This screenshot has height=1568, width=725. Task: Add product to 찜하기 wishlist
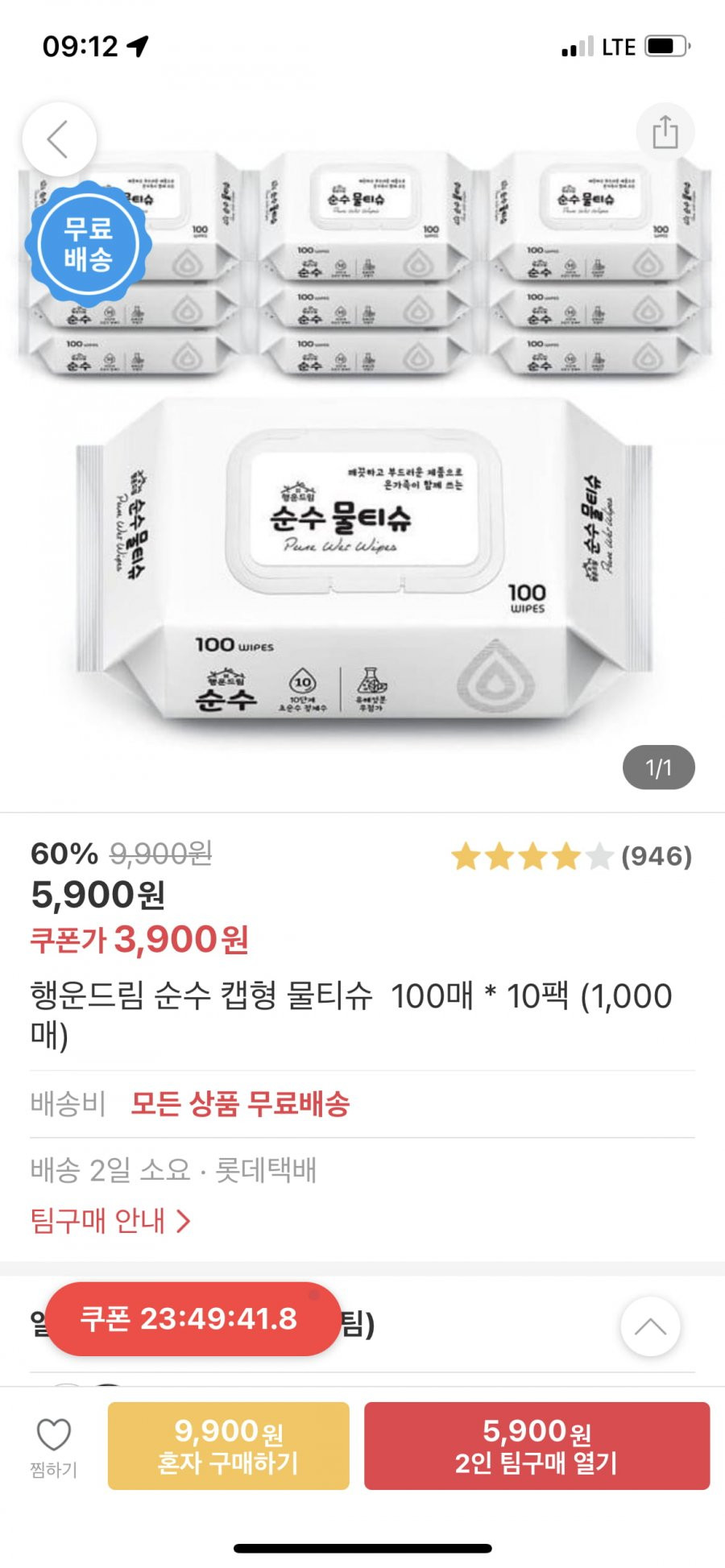[54, 1446]
